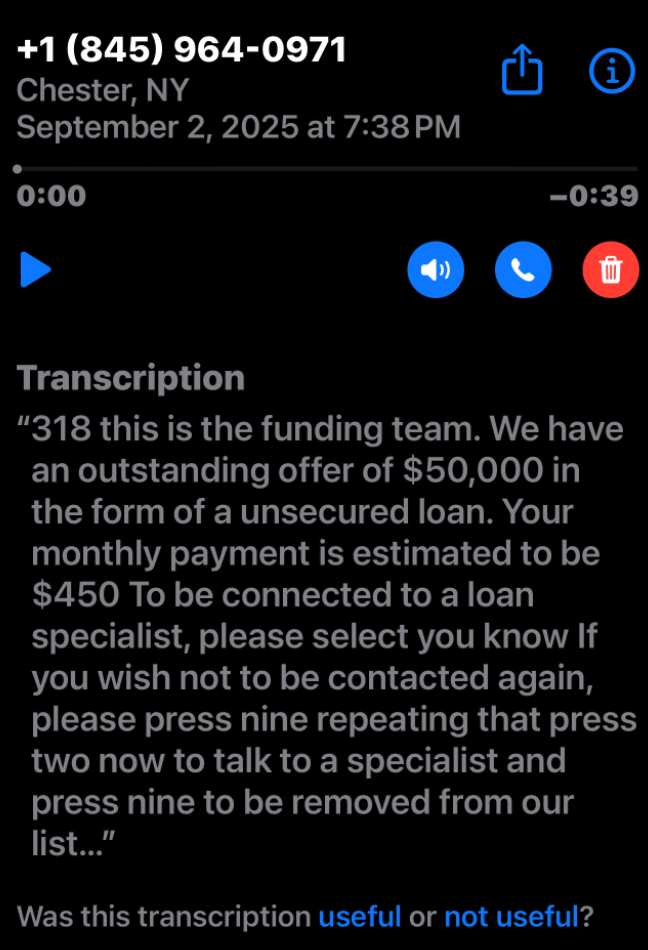Delete this voicemail
This screenshot has height=950, width=648.
tap(610, 270)
